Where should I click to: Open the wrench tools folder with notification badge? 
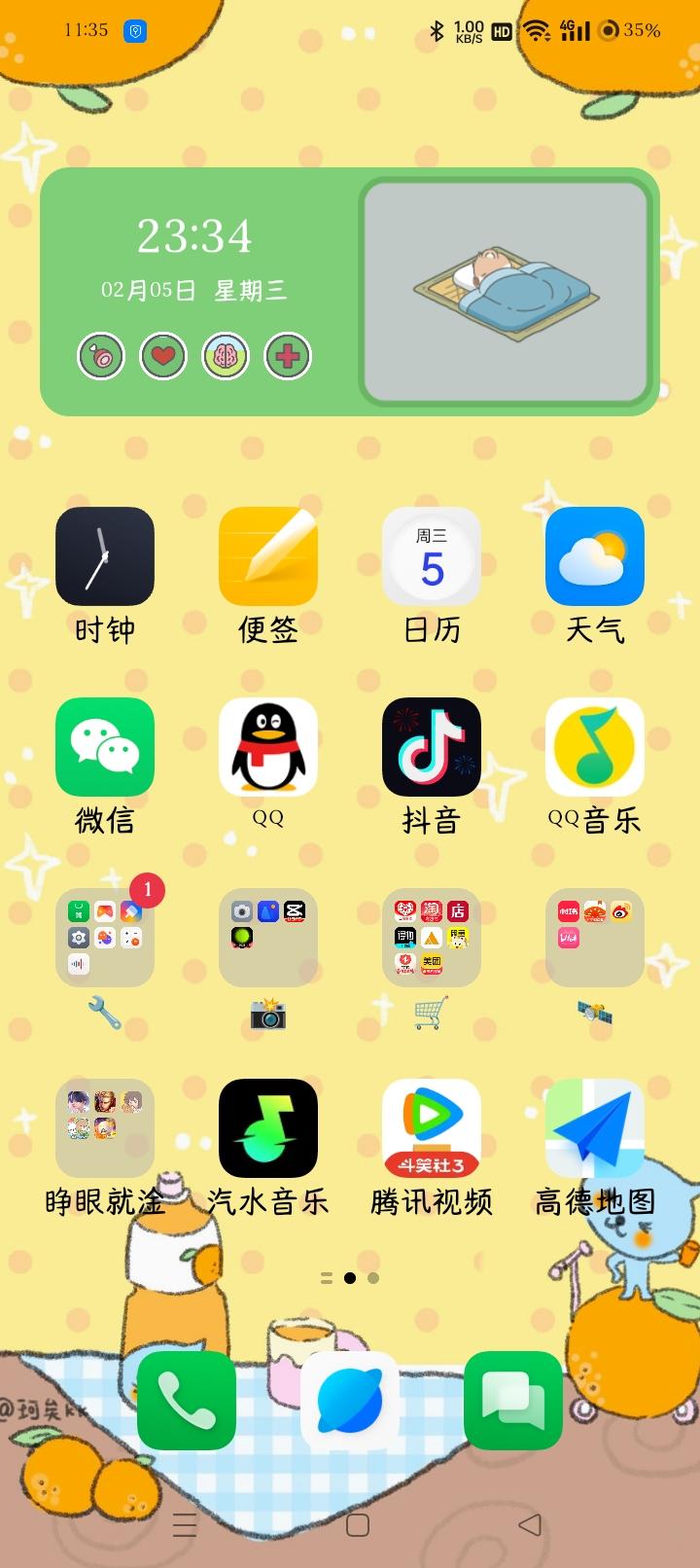[104, 937]
